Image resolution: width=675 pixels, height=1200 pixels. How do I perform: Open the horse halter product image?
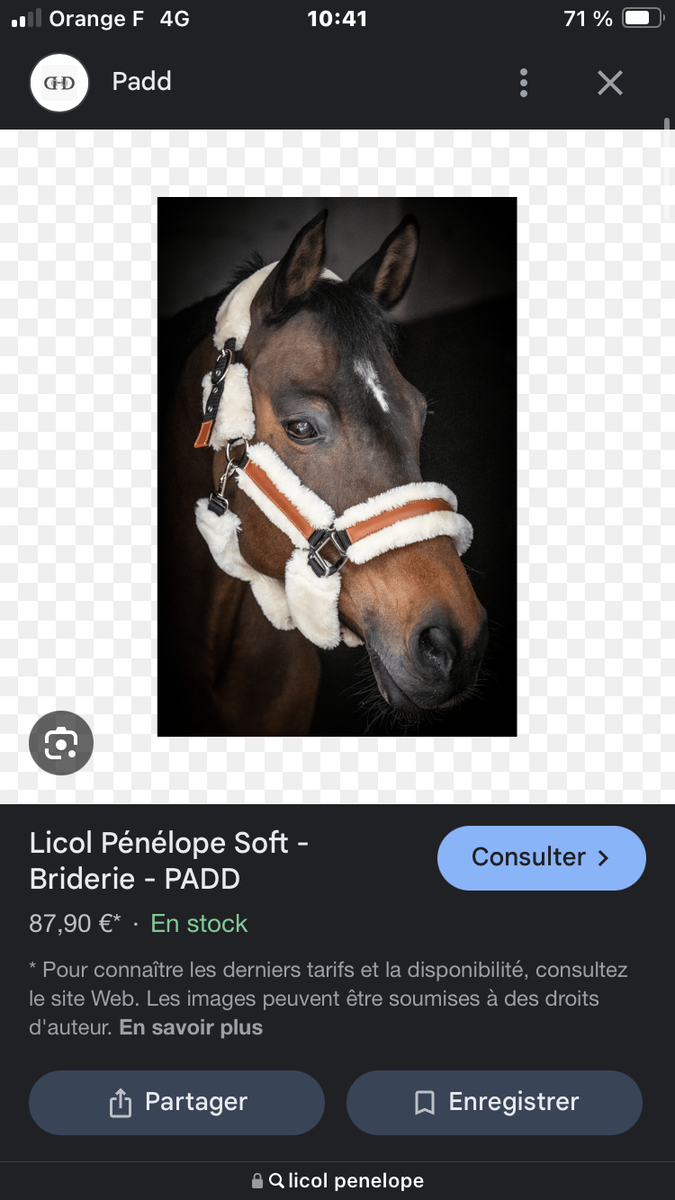point(337,466)
